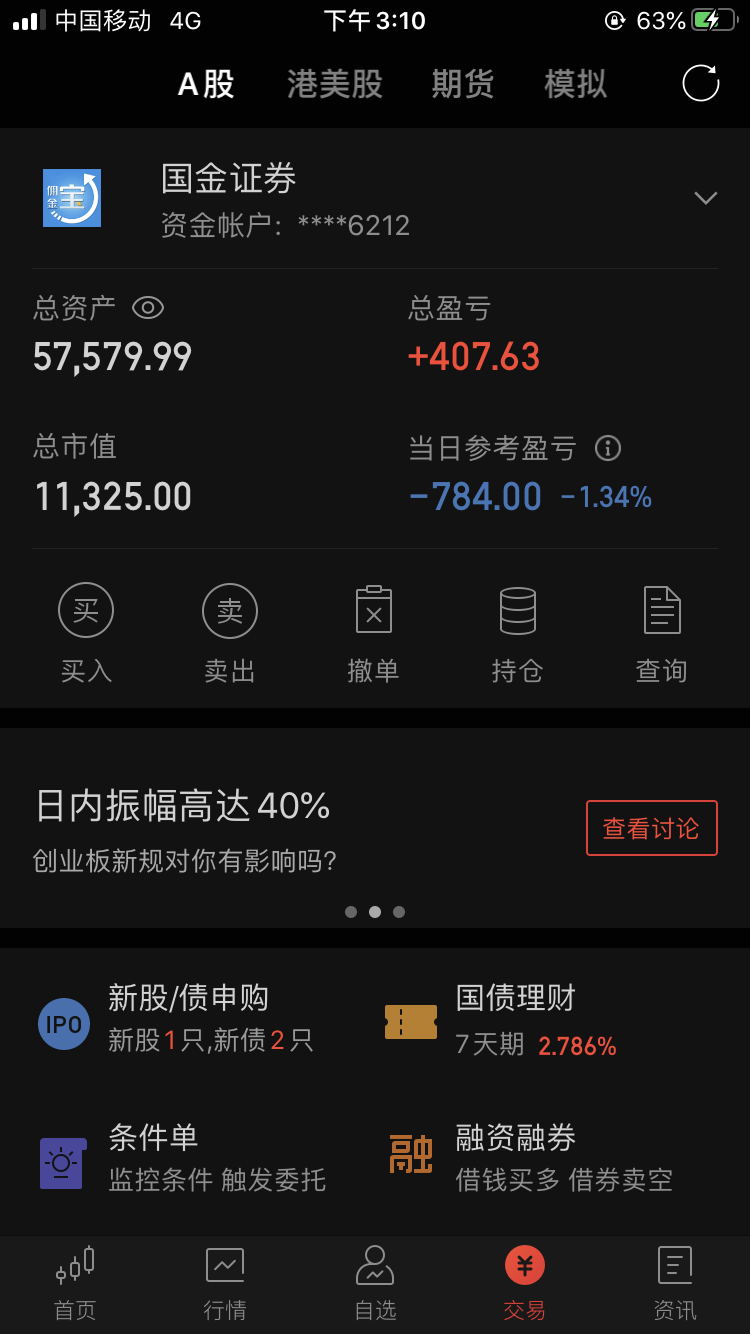
Task: Go to 撤单 cancel orders
Action: 374,634
